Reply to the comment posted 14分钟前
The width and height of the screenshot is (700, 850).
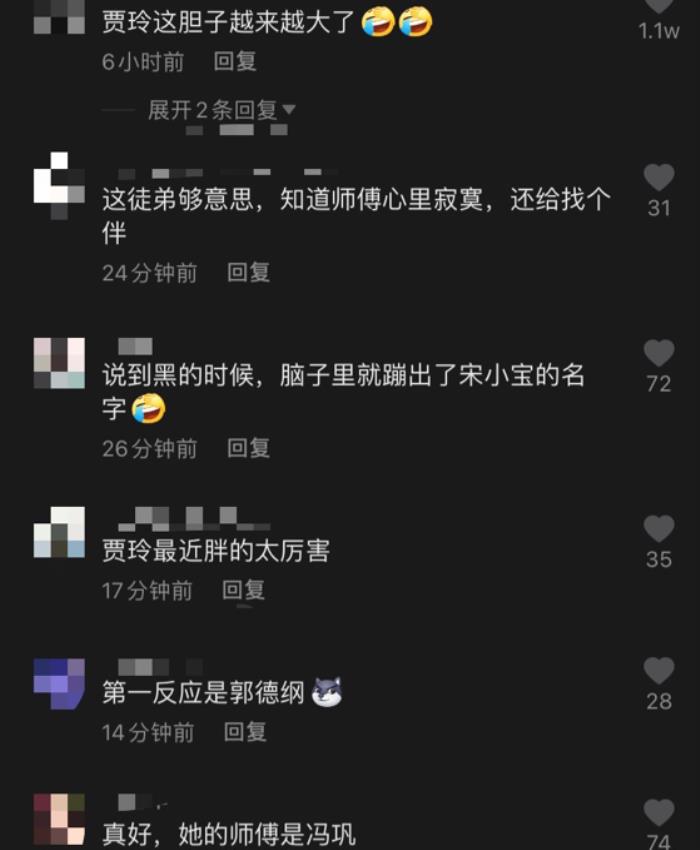tap(245, 732)
